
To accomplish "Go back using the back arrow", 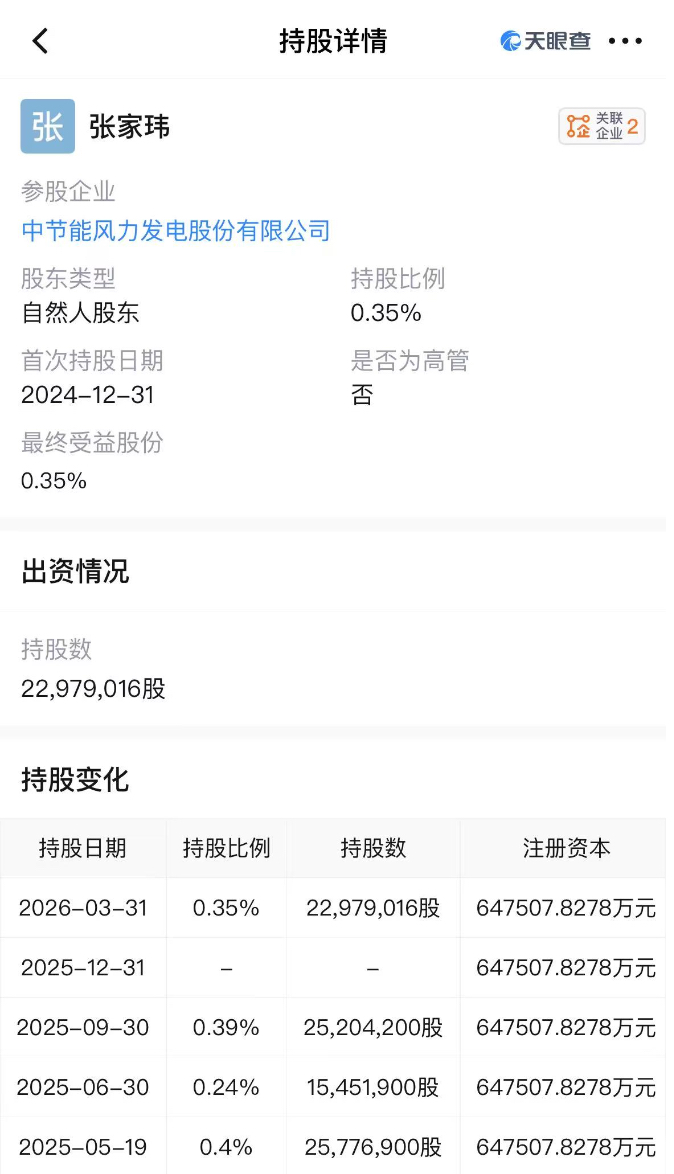I will [x=40, y=41].
